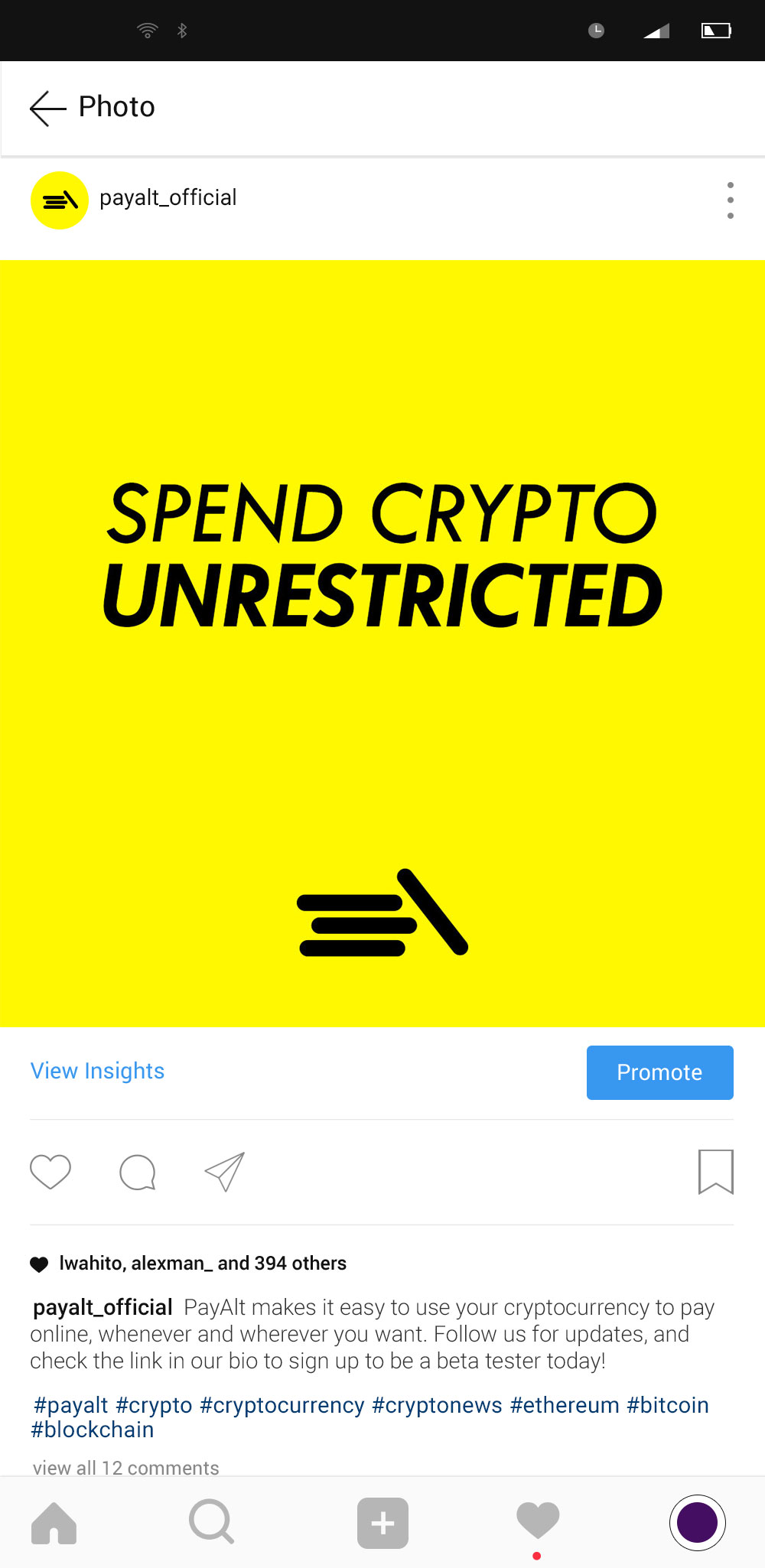This screenshot has height=1568, width=765.
Task: Open the comment bubble icon
Action: click(x=138, y=1172)
